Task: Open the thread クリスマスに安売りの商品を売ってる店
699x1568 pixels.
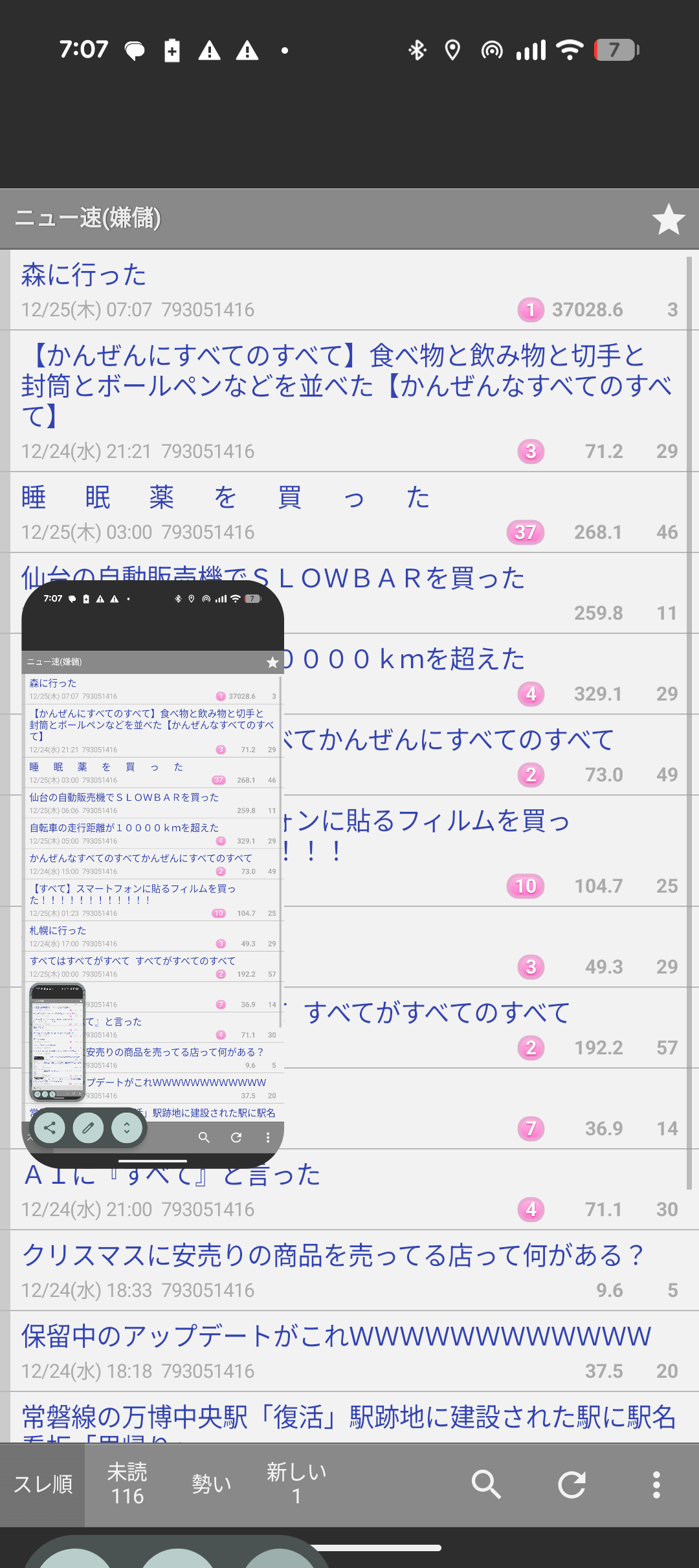Action: pos(333,1256)
